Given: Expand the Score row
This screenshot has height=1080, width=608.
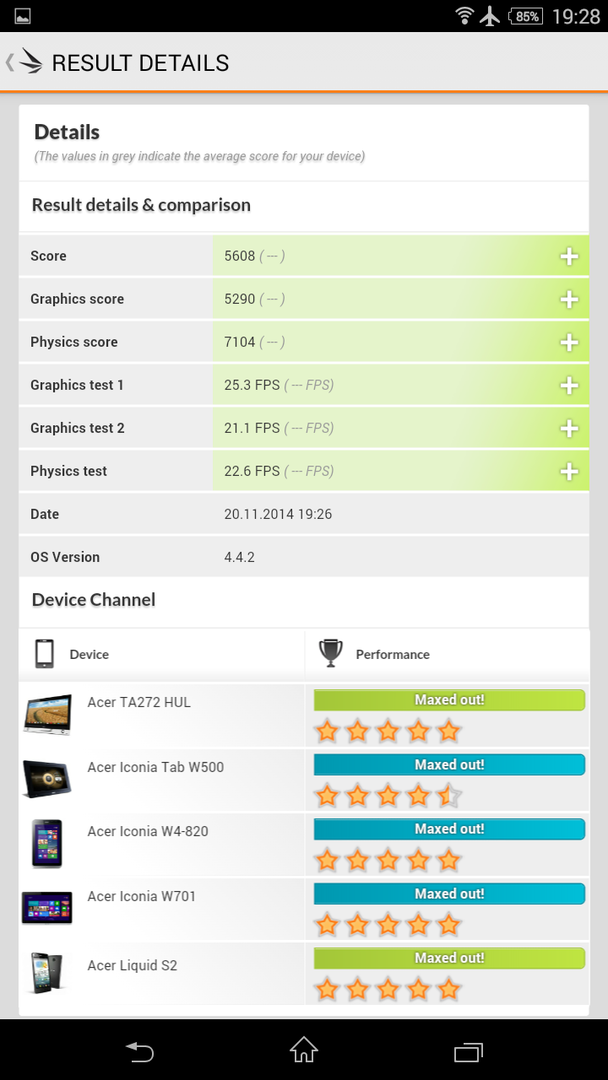Looking at the screenshot, I should (569, 256).
